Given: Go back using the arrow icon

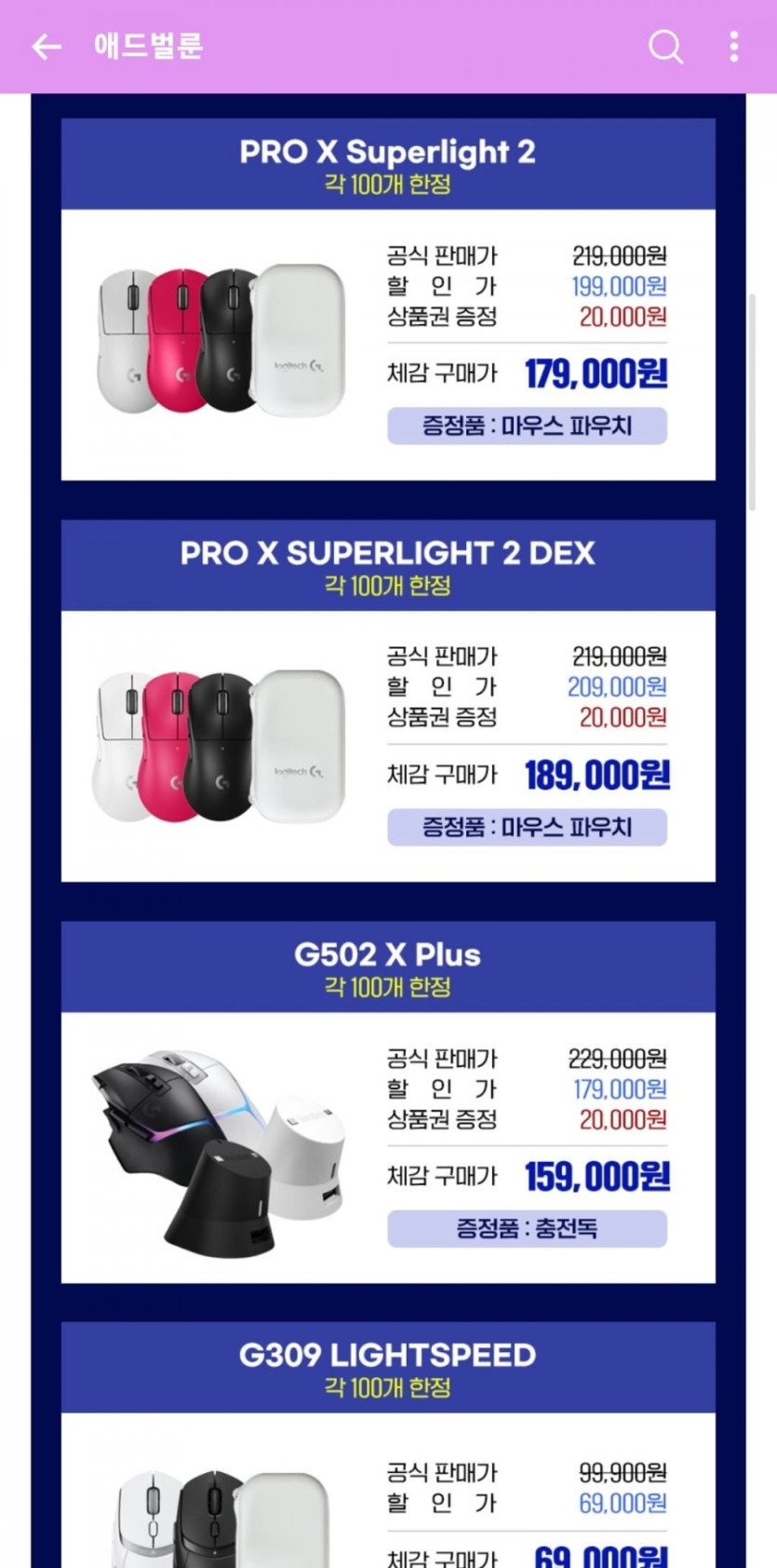Looking at the screenshot, I should click(46, 47).
